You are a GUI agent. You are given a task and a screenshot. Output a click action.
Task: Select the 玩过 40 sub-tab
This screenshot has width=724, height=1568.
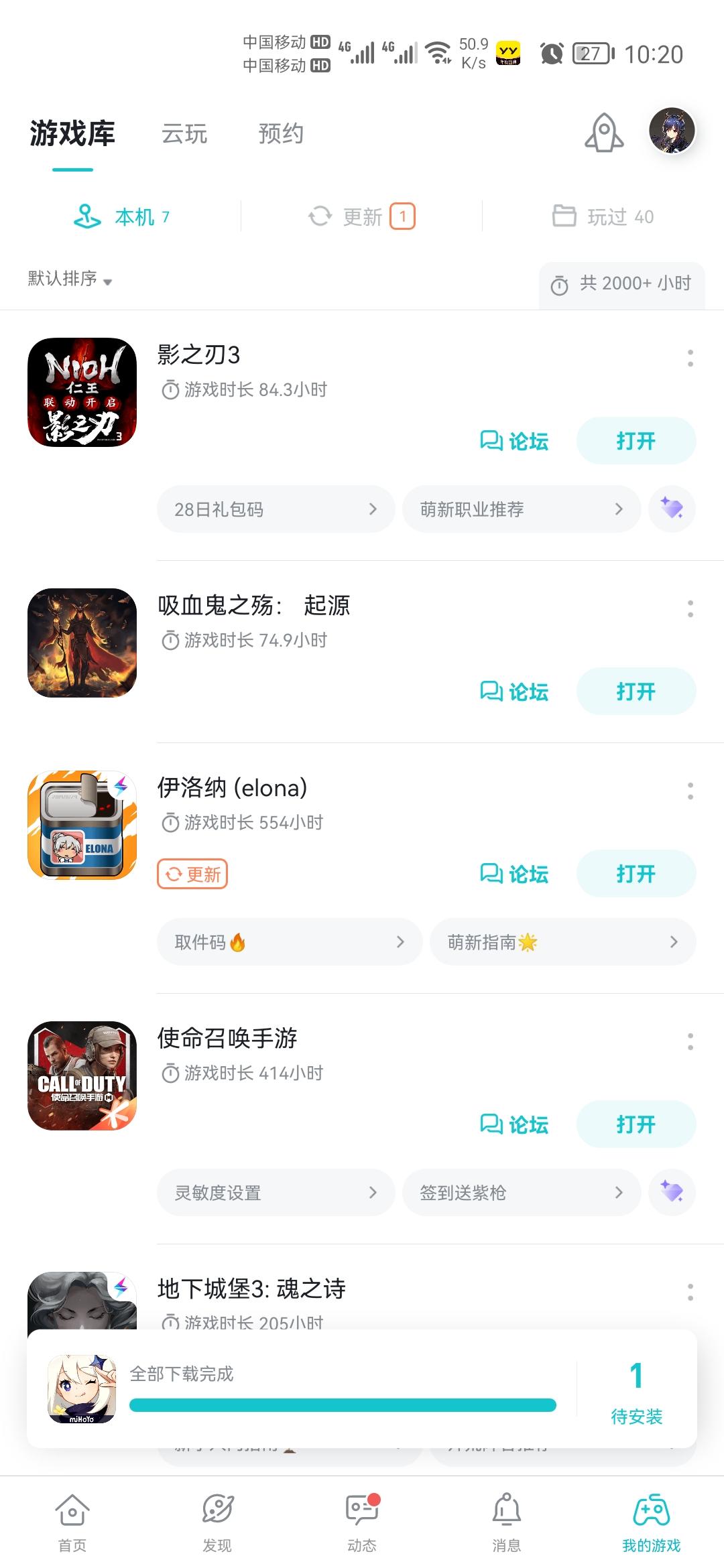tap(603, 216)
